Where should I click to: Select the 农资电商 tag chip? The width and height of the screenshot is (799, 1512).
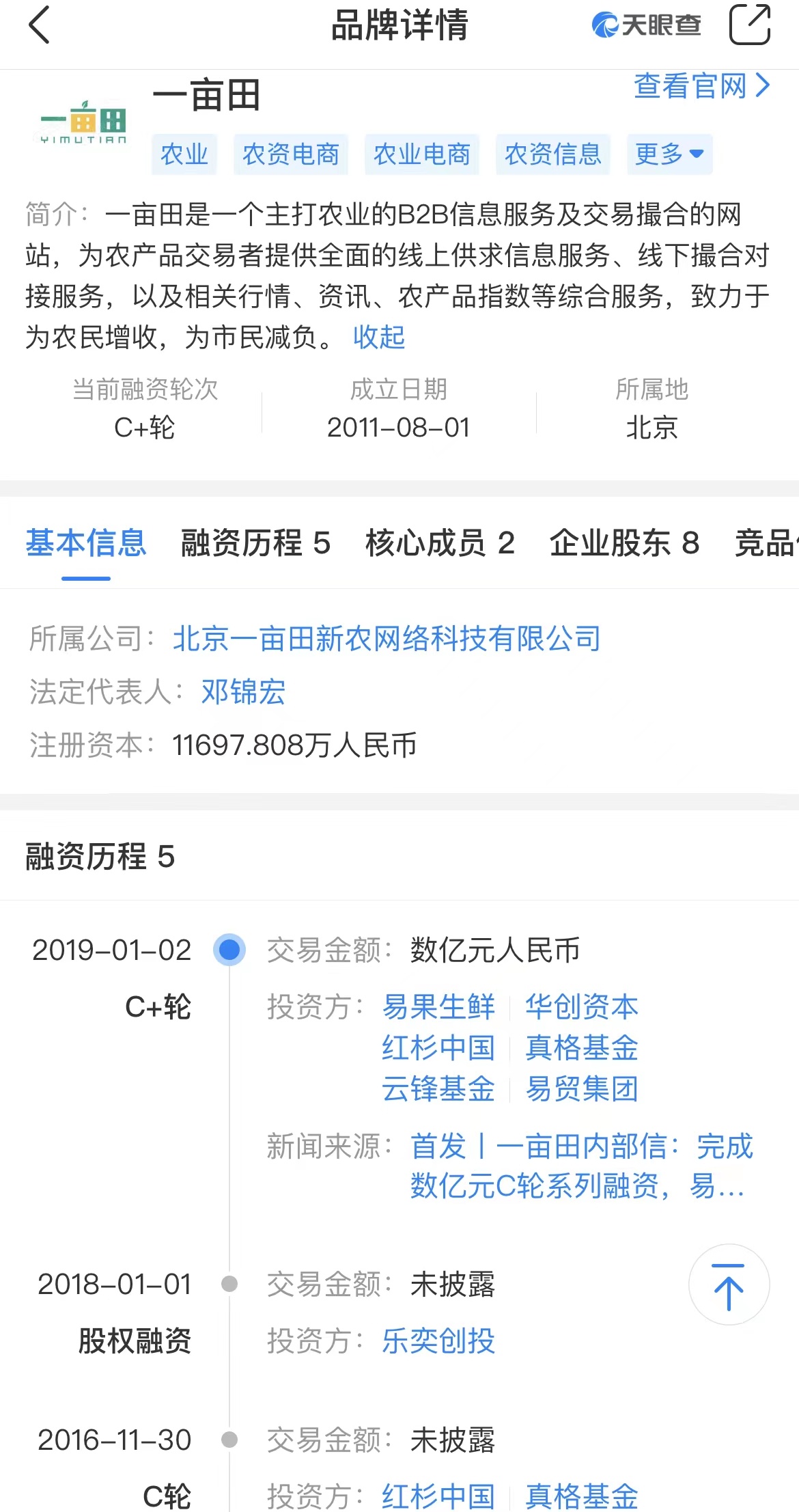[291, 154]
